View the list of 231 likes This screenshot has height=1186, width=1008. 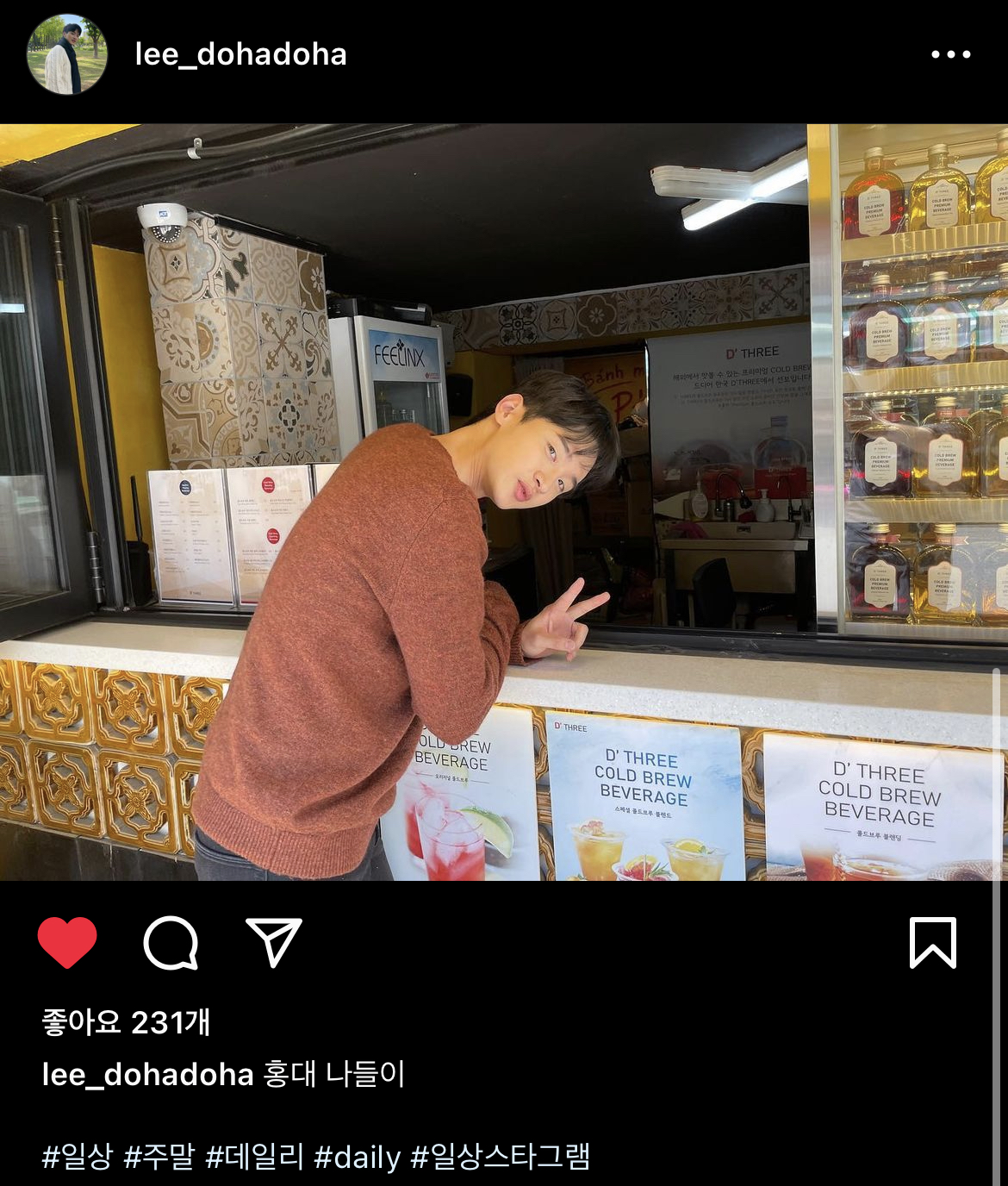point(126,1022)
